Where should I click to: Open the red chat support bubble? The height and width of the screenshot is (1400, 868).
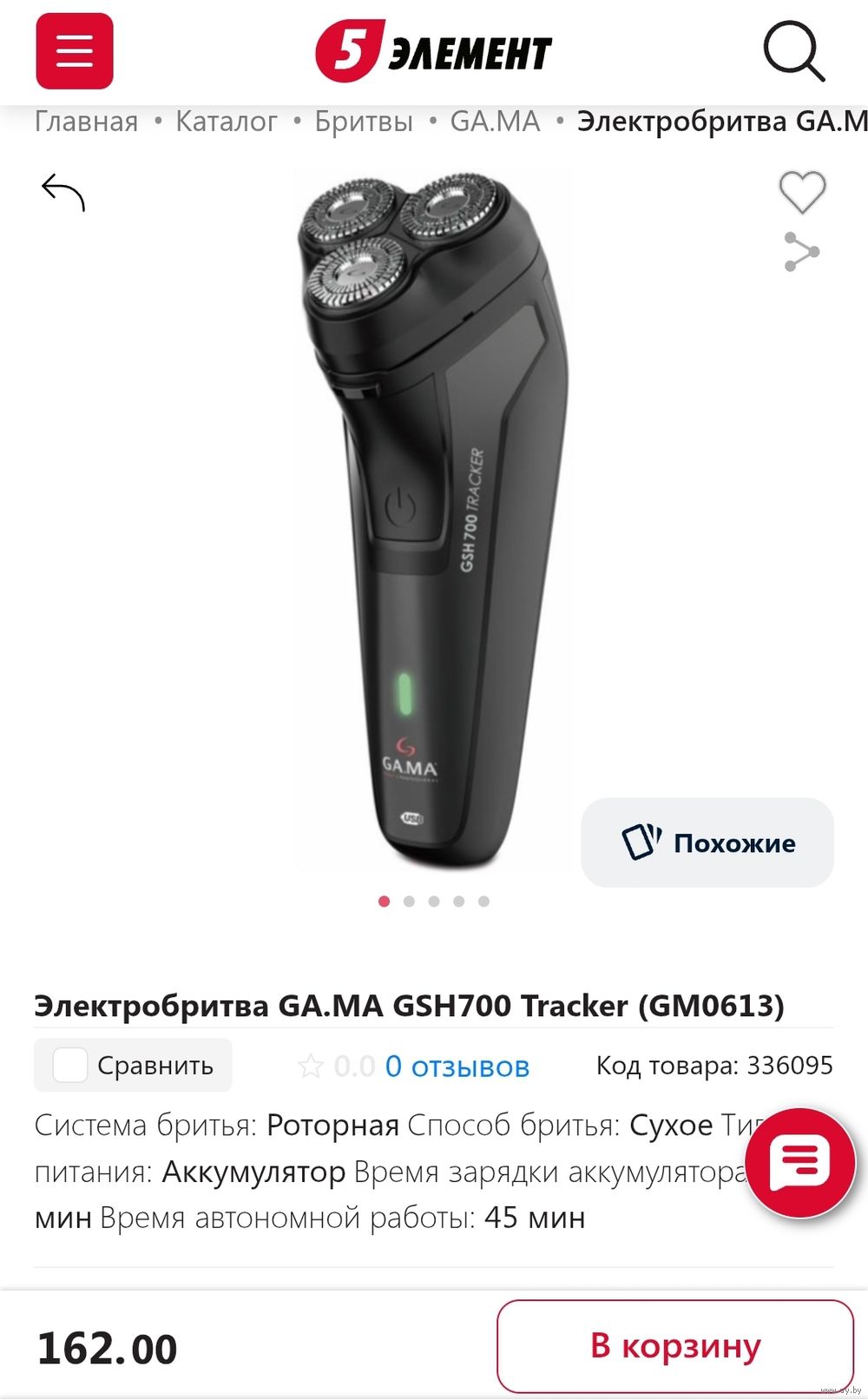point(800,1162)
